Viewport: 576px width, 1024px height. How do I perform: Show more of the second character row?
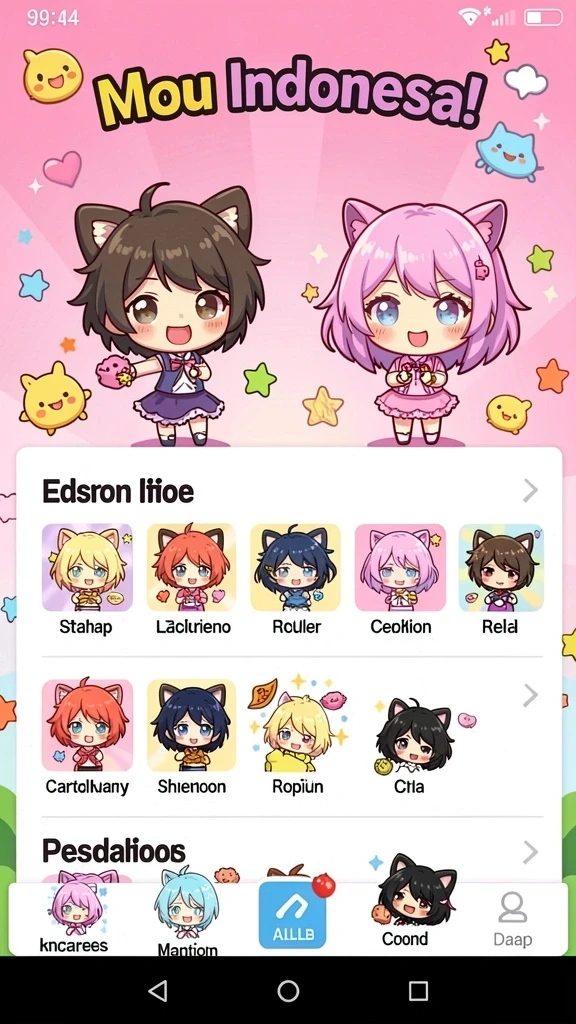(531, 696)
